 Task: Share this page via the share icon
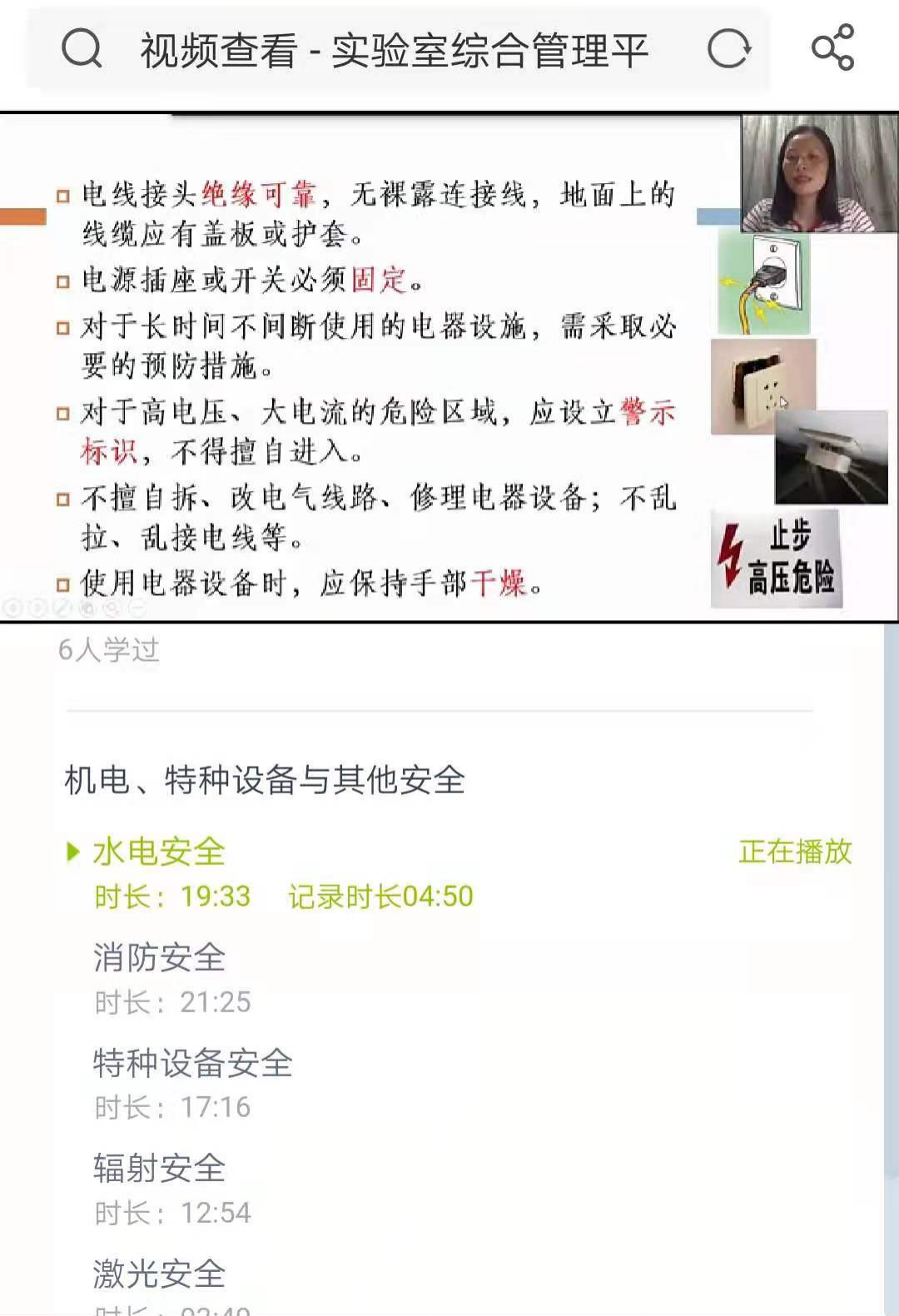[x=832, y=47]
